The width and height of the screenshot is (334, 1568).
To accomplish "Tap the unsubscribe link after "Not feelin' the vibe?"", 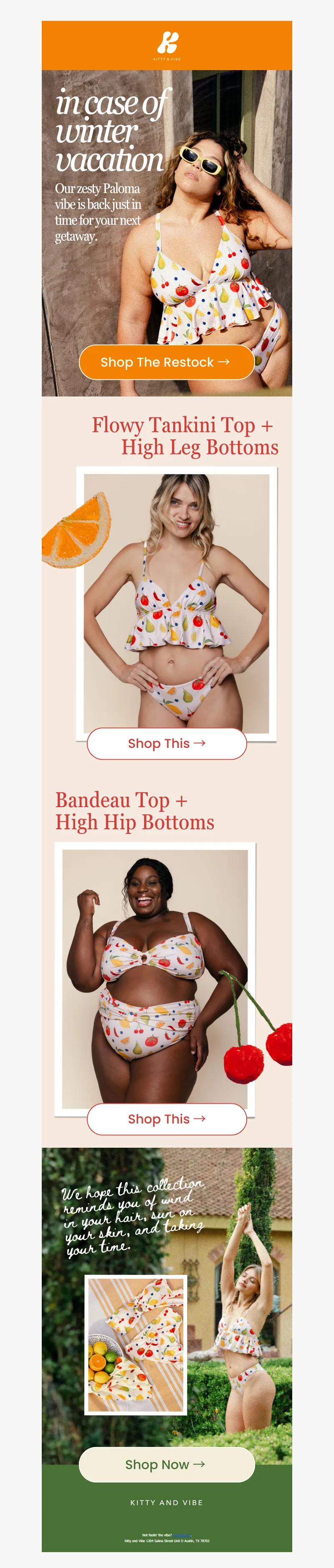I will (x=182, y=1535).
